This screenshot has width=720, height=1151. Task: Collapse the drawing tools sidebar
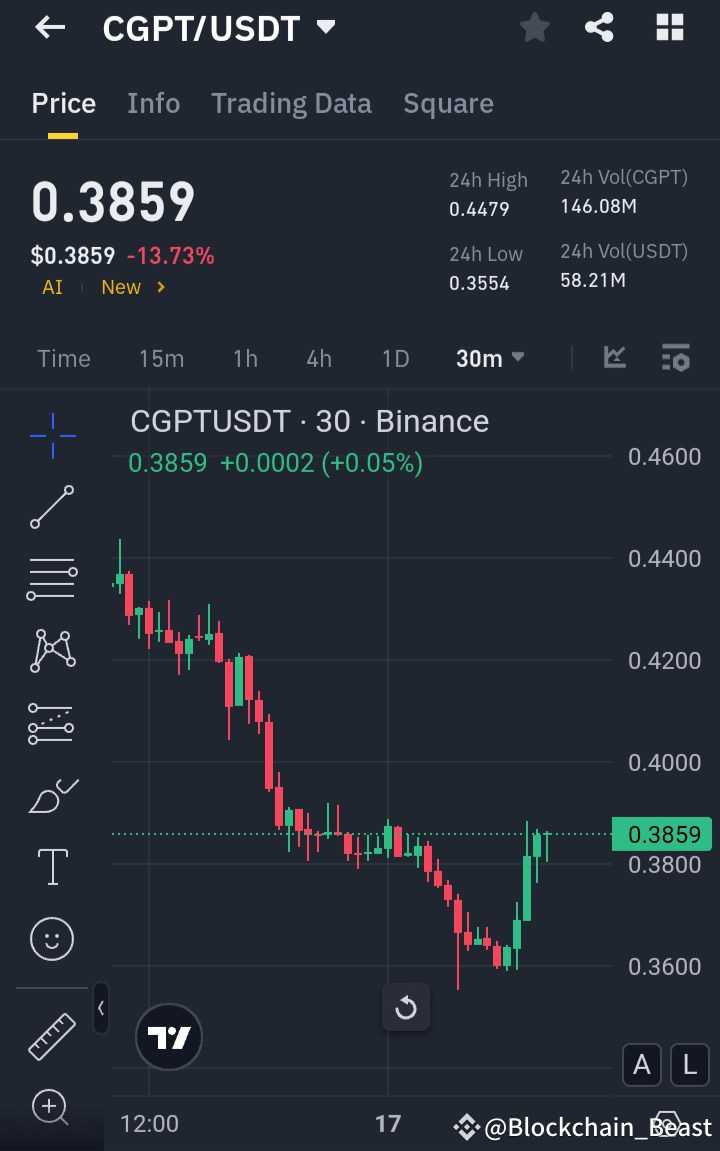tap(100, 1008)
